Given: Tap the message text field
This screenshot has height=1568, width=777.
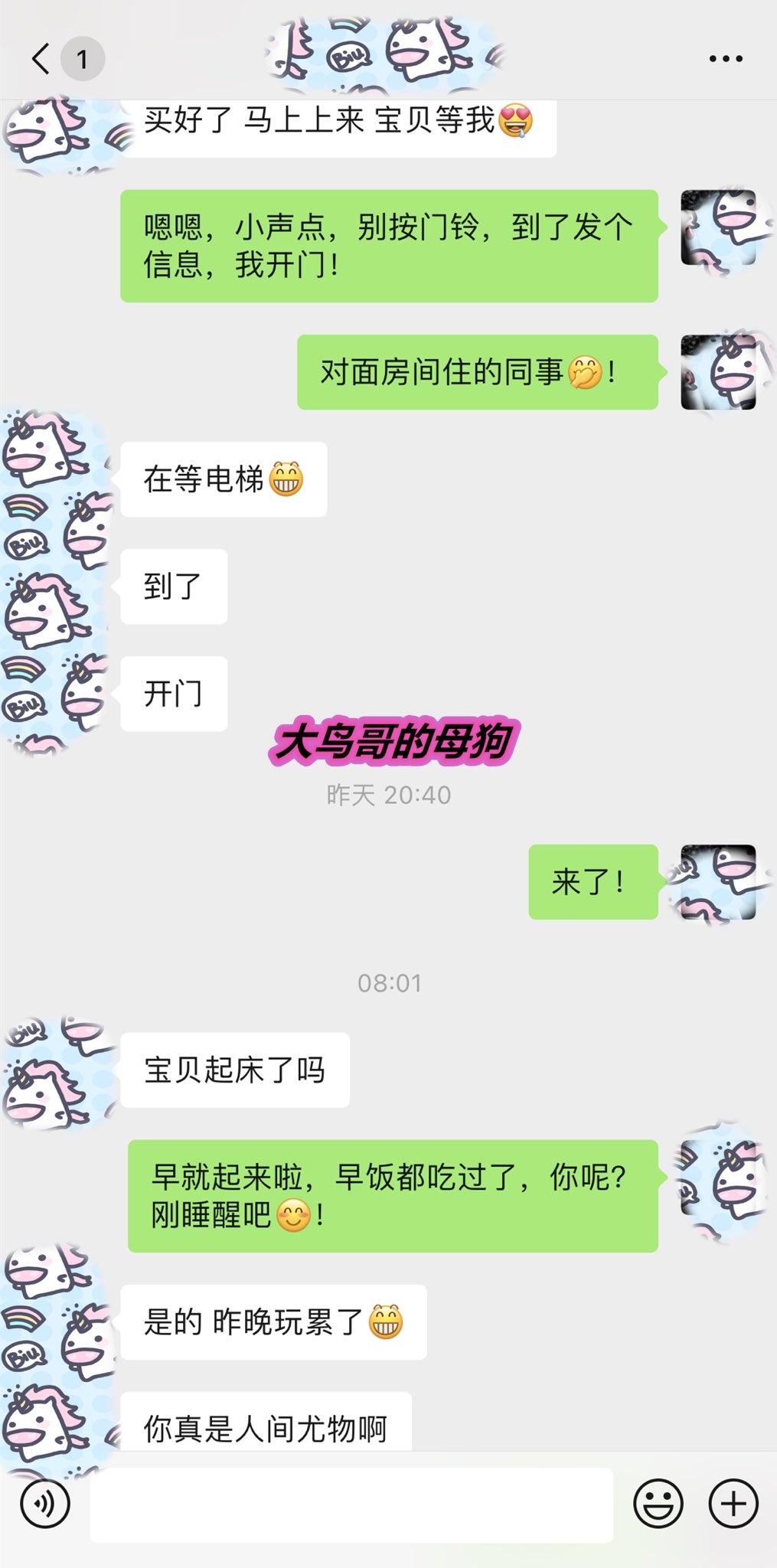Looking at the screenshot, I should coord(351,1504).
